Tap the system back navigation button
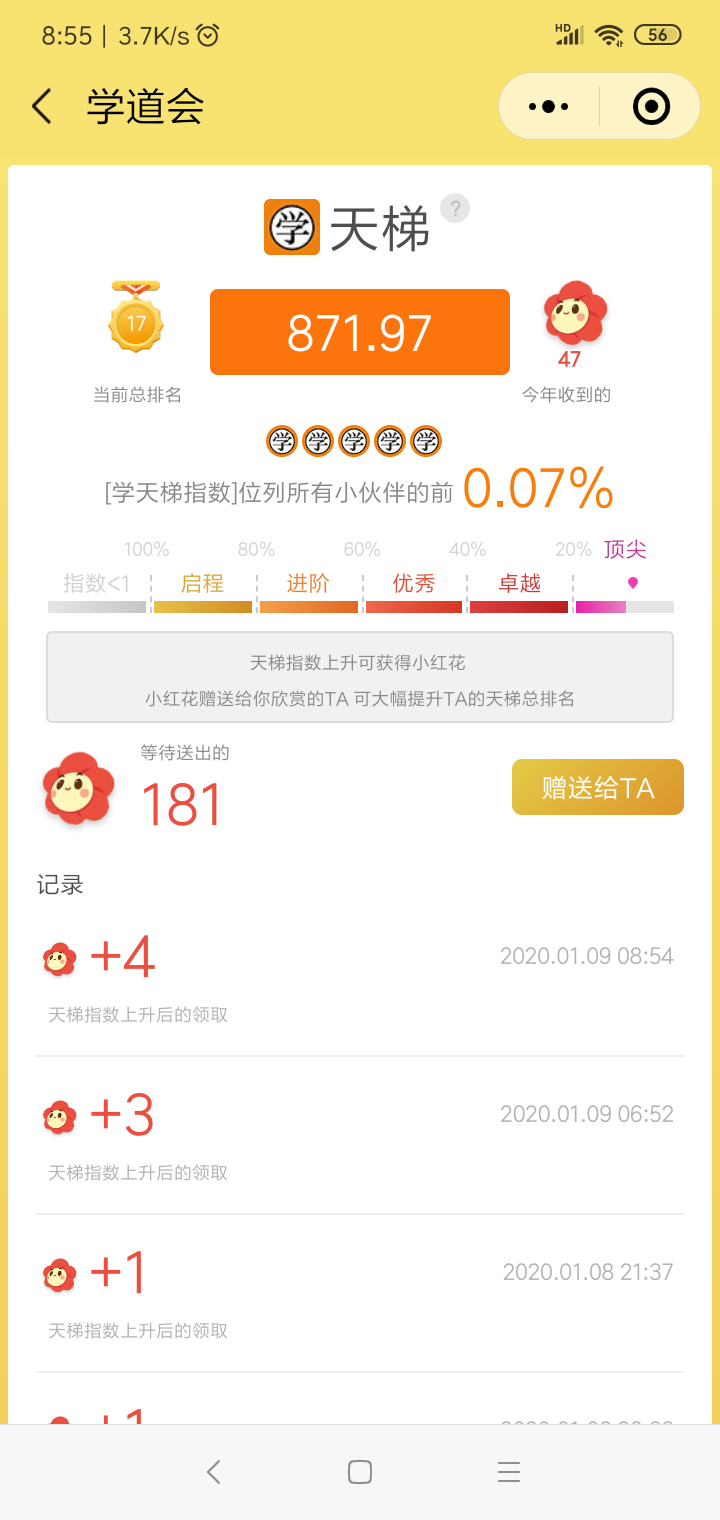The image size is (720, 1520). (213, 1471)
